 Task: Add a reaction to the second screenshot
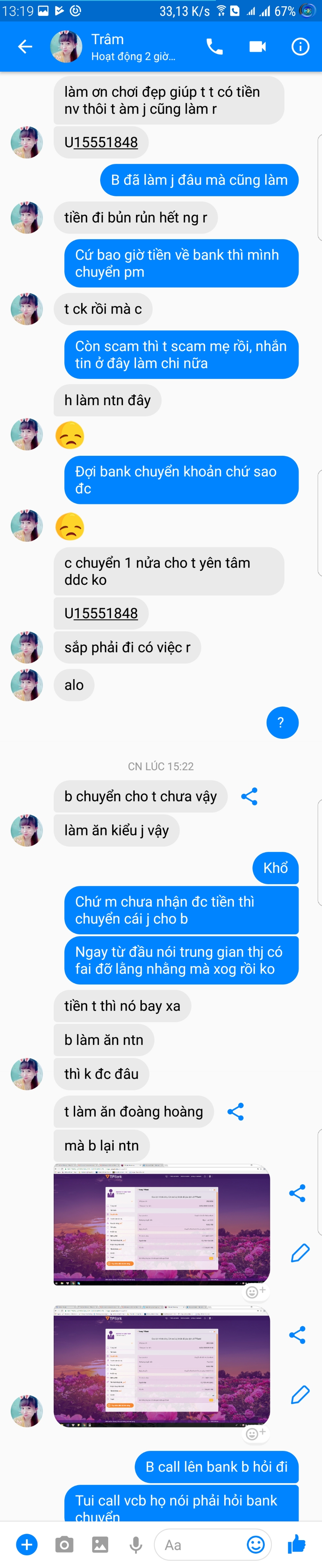tap(255, 1433)
